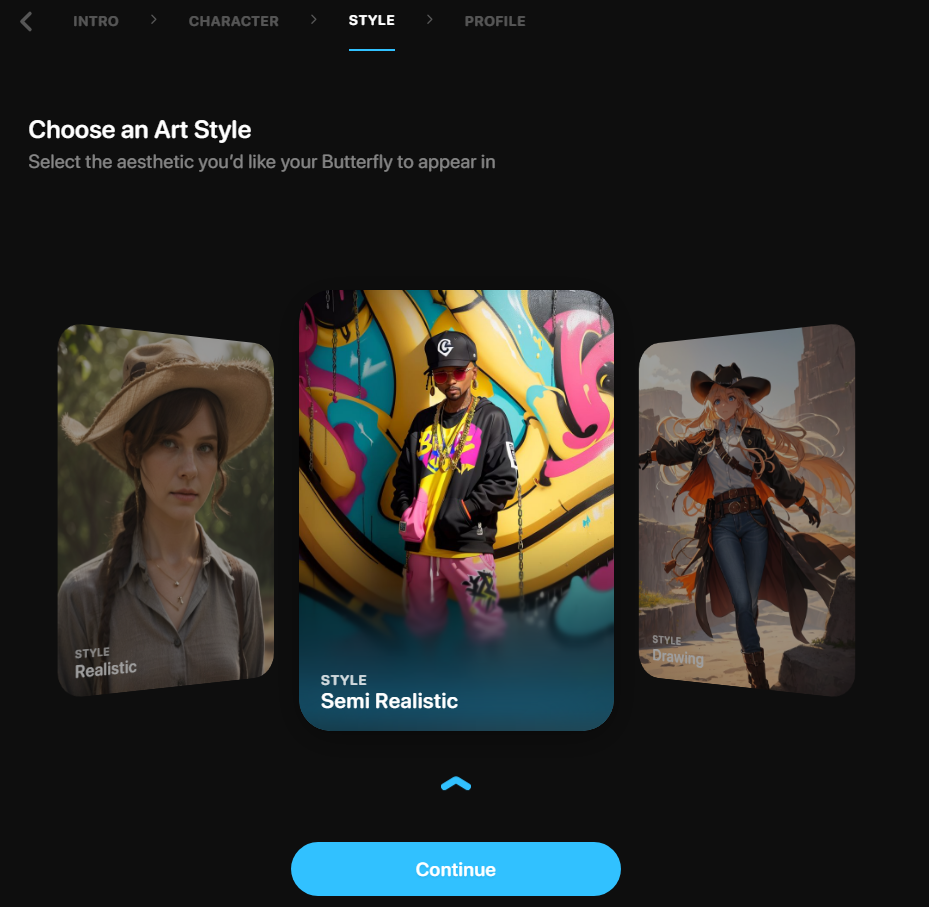
Task: Go back using the top-left arrow
Action: pyautogui.click(x=26, y=21)
